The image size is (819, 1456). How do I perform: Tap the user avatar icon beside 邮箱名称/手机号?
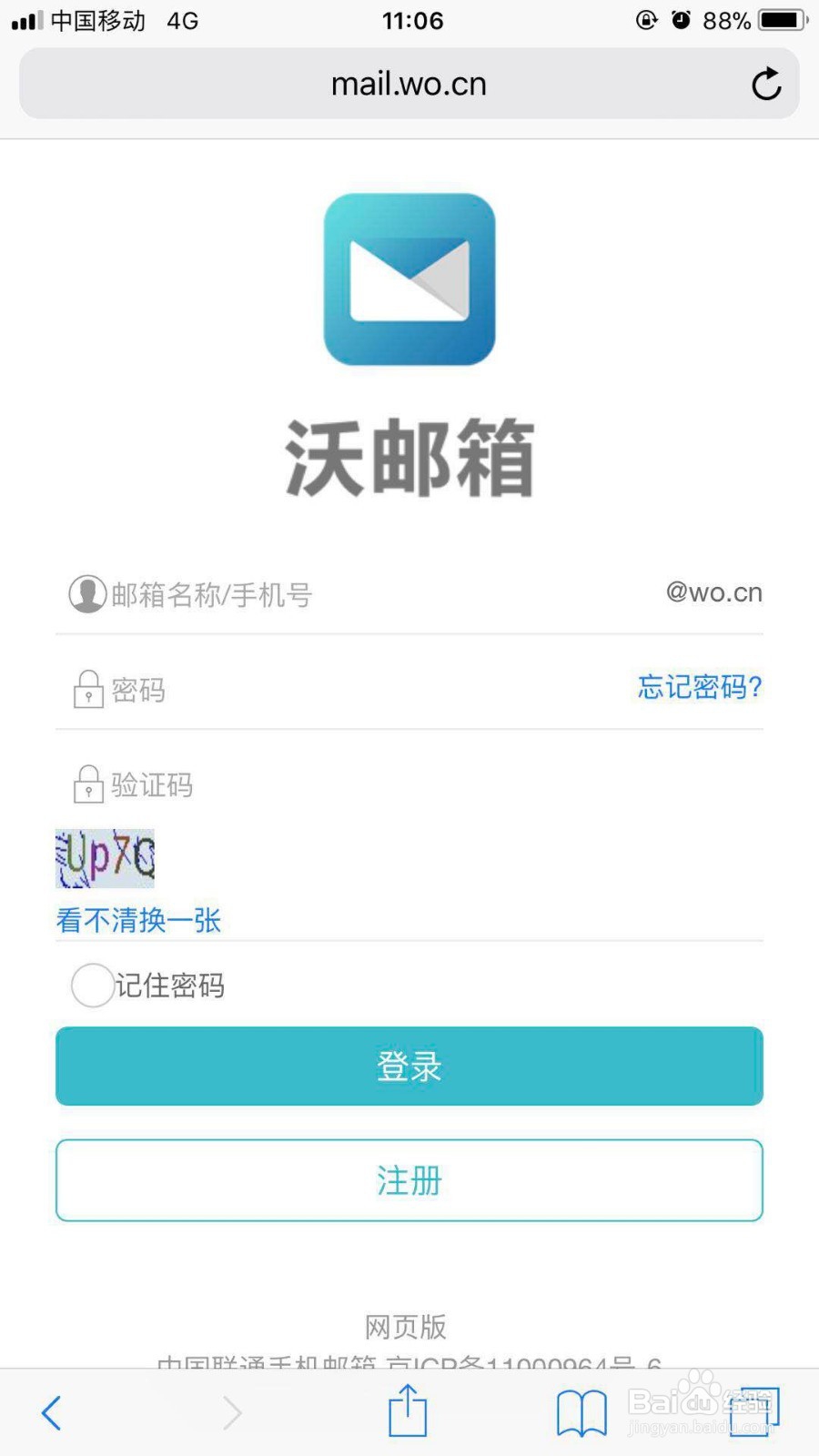[87, 593]
